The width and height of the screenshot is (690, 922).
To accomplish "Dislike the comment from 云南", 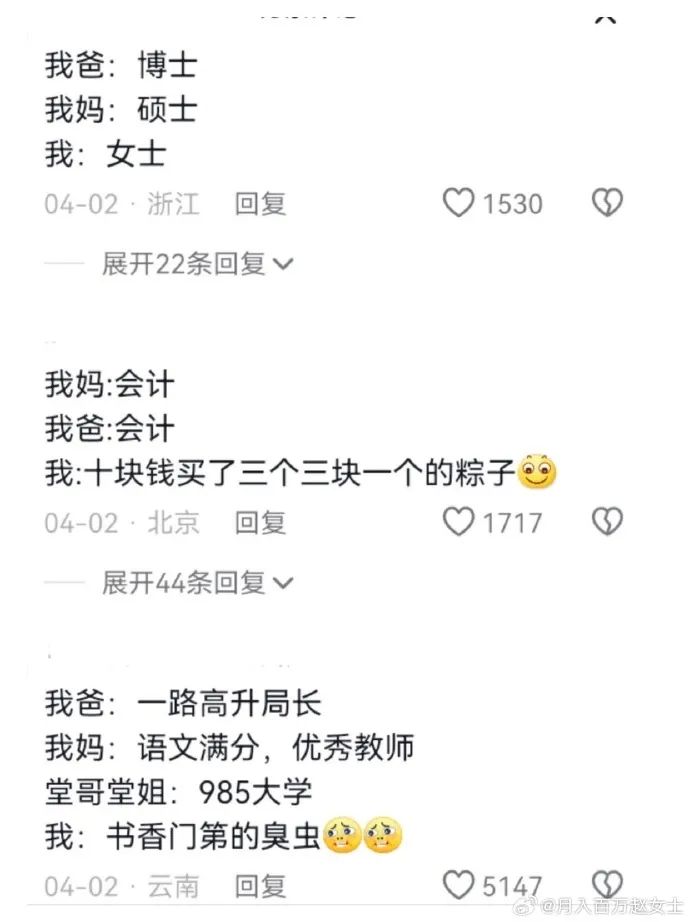I will 607,884.
